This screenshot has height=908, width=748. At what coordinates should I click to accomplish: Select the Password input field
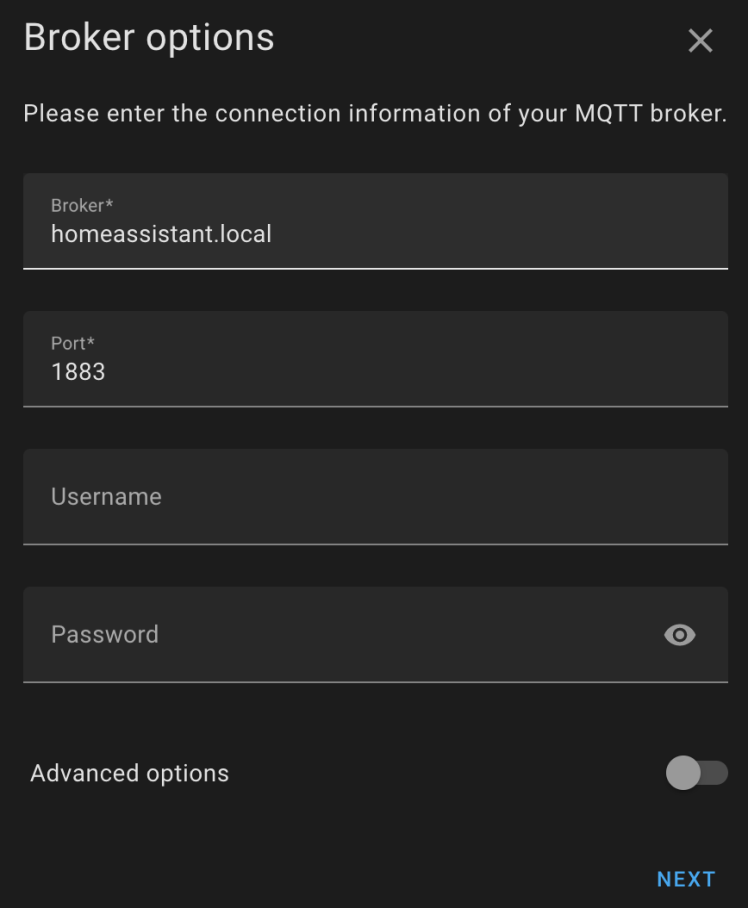(340, 635)
